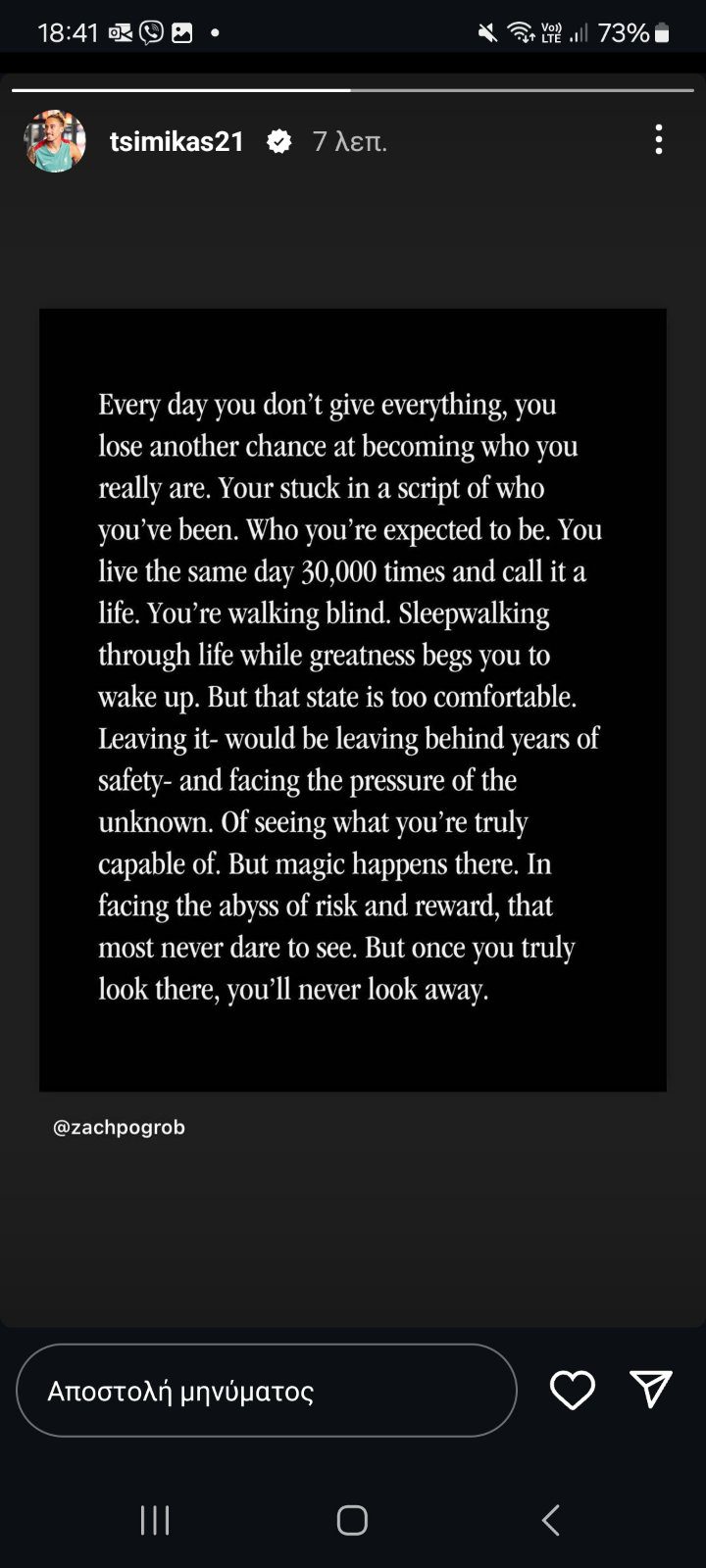Open tsimikas21 profile picture
706x1568 pixels.
tap(55, 141)
